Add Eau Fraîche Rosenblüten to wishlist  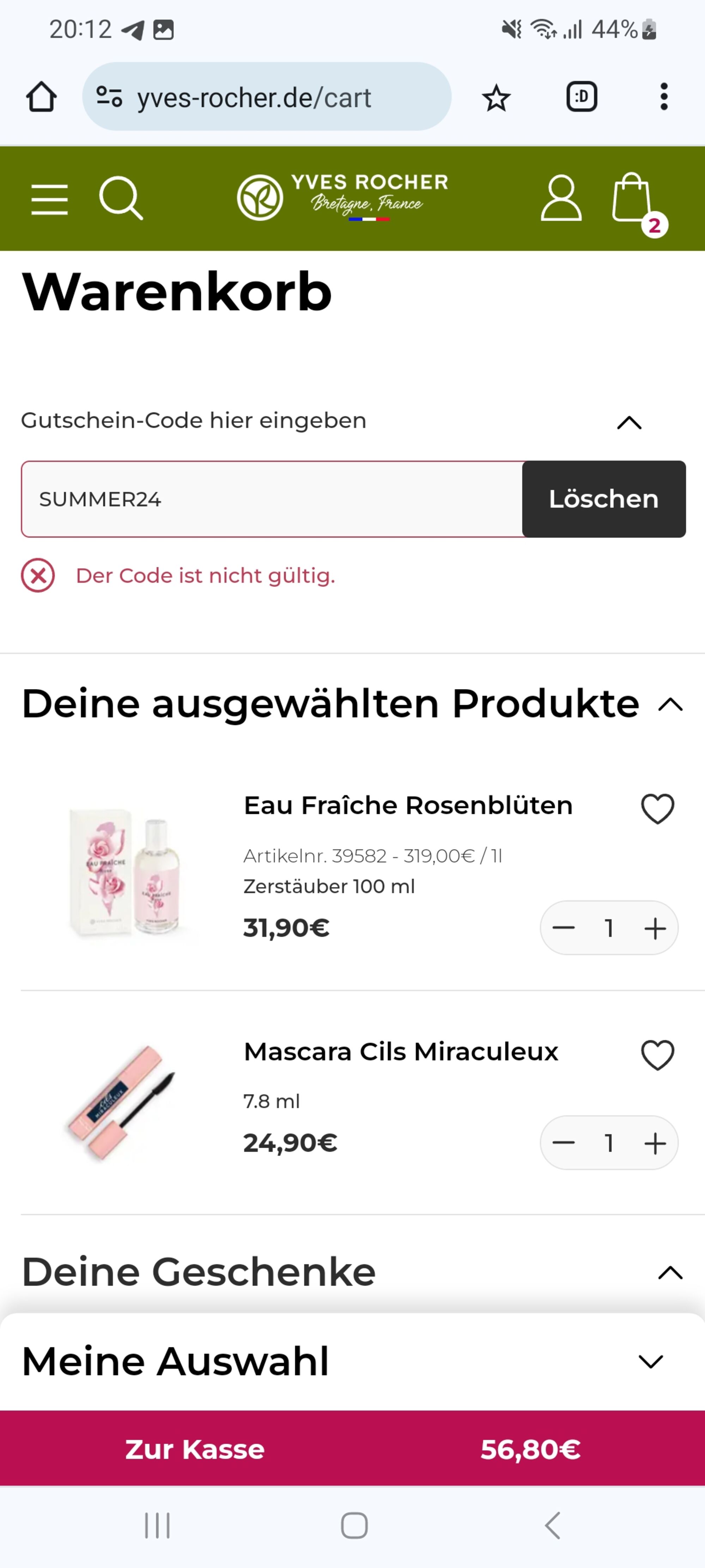(657, 809)
